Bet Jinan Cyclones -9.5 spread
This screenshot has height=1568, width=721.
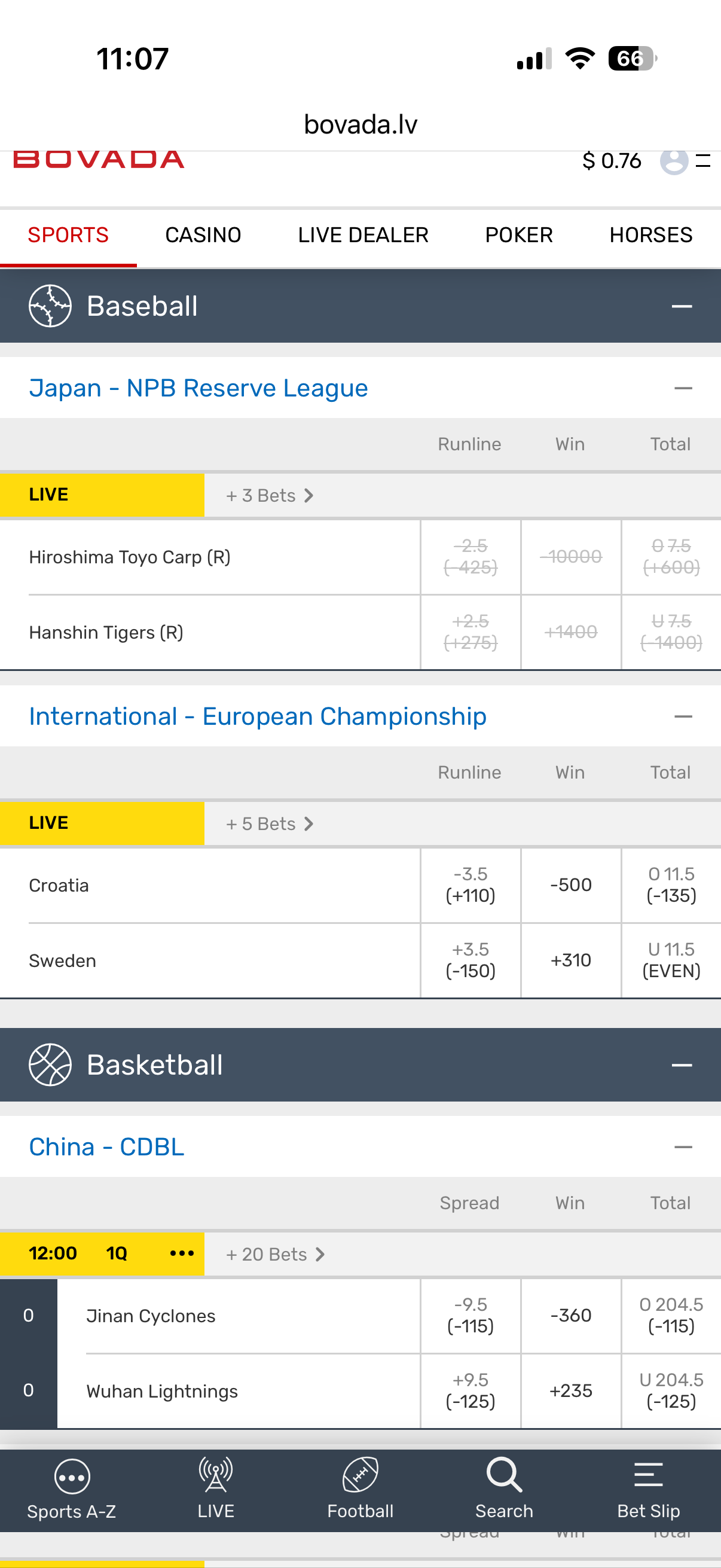point(470,1315)
